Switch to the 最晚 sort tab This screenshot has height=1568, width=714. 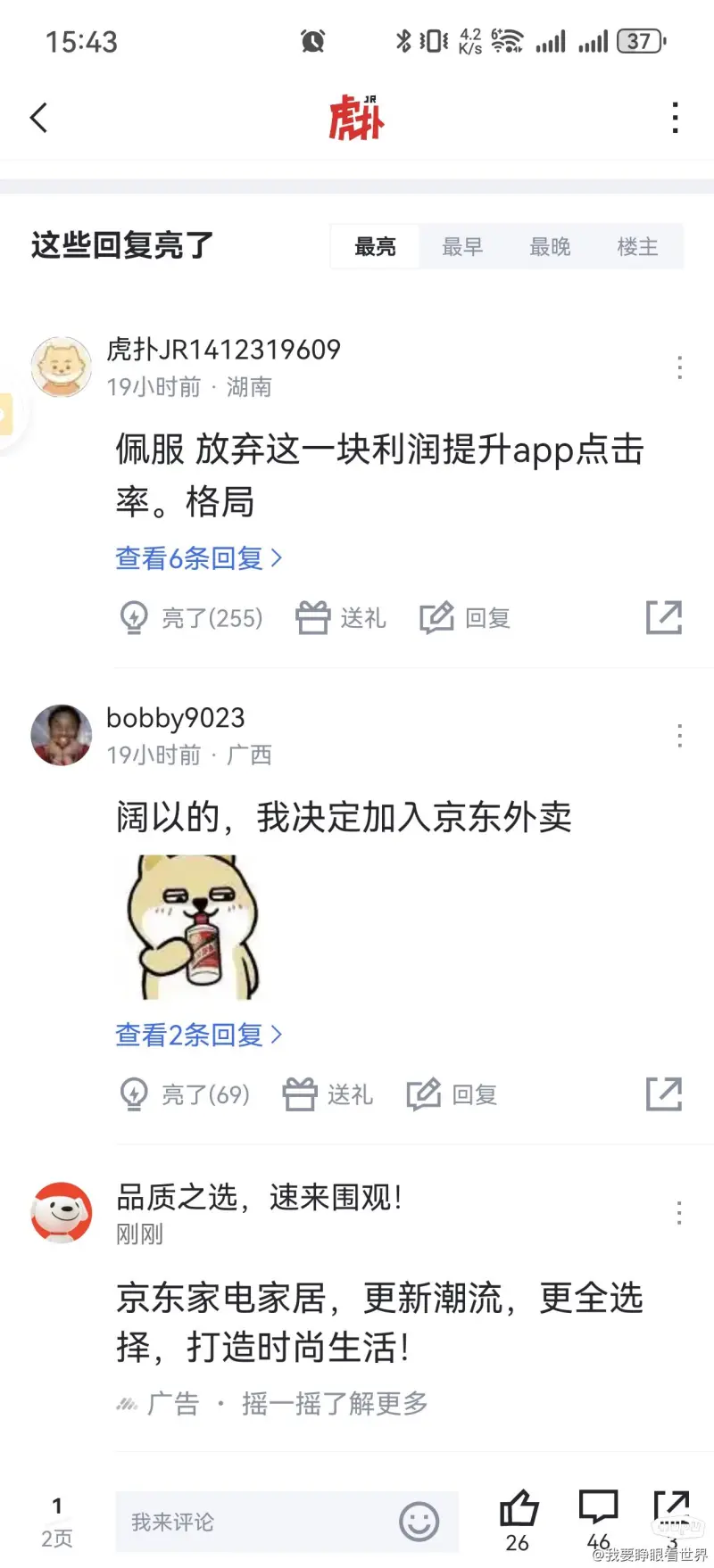[x=550, y=247]
